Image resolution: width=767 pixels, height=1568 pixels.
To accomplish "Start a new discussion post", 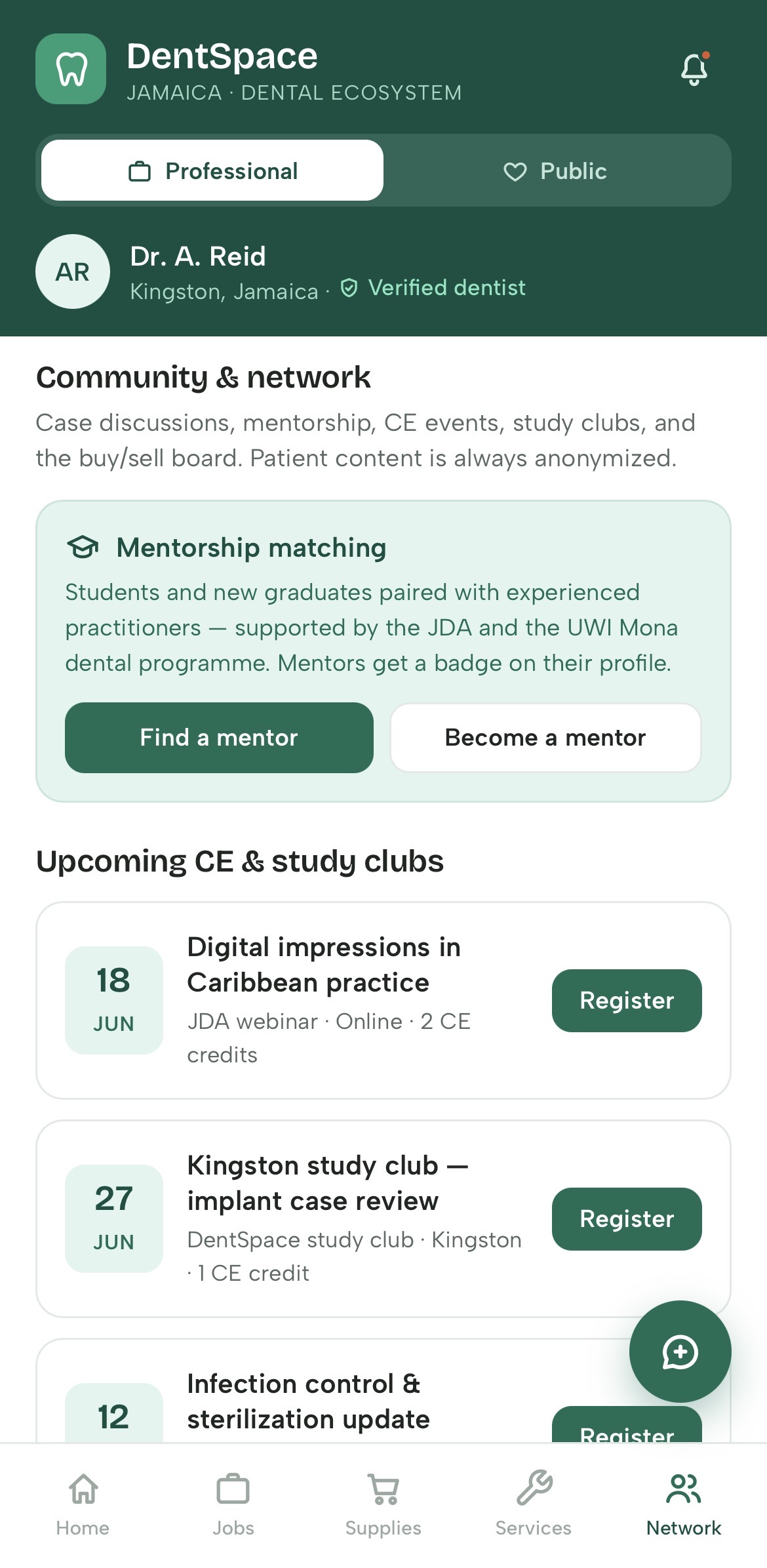I will (x=680, y=1352).
